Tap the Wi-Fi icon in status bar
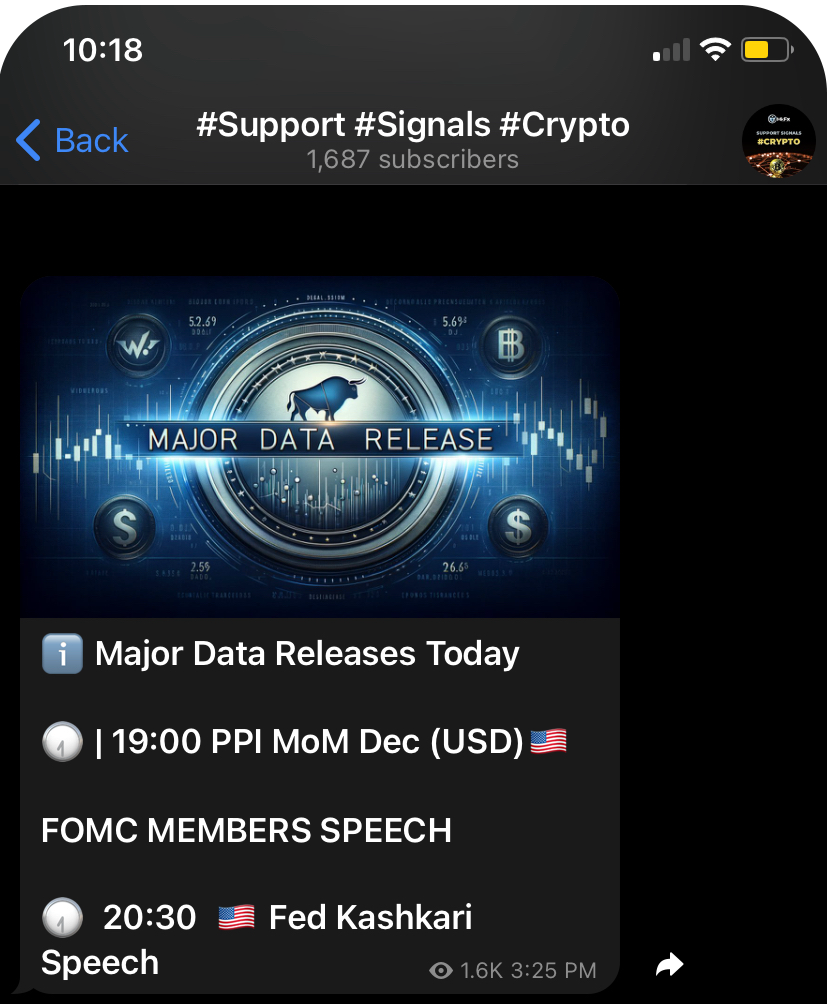The height and width of the screenshot is (1004, 828). [716, 48]
